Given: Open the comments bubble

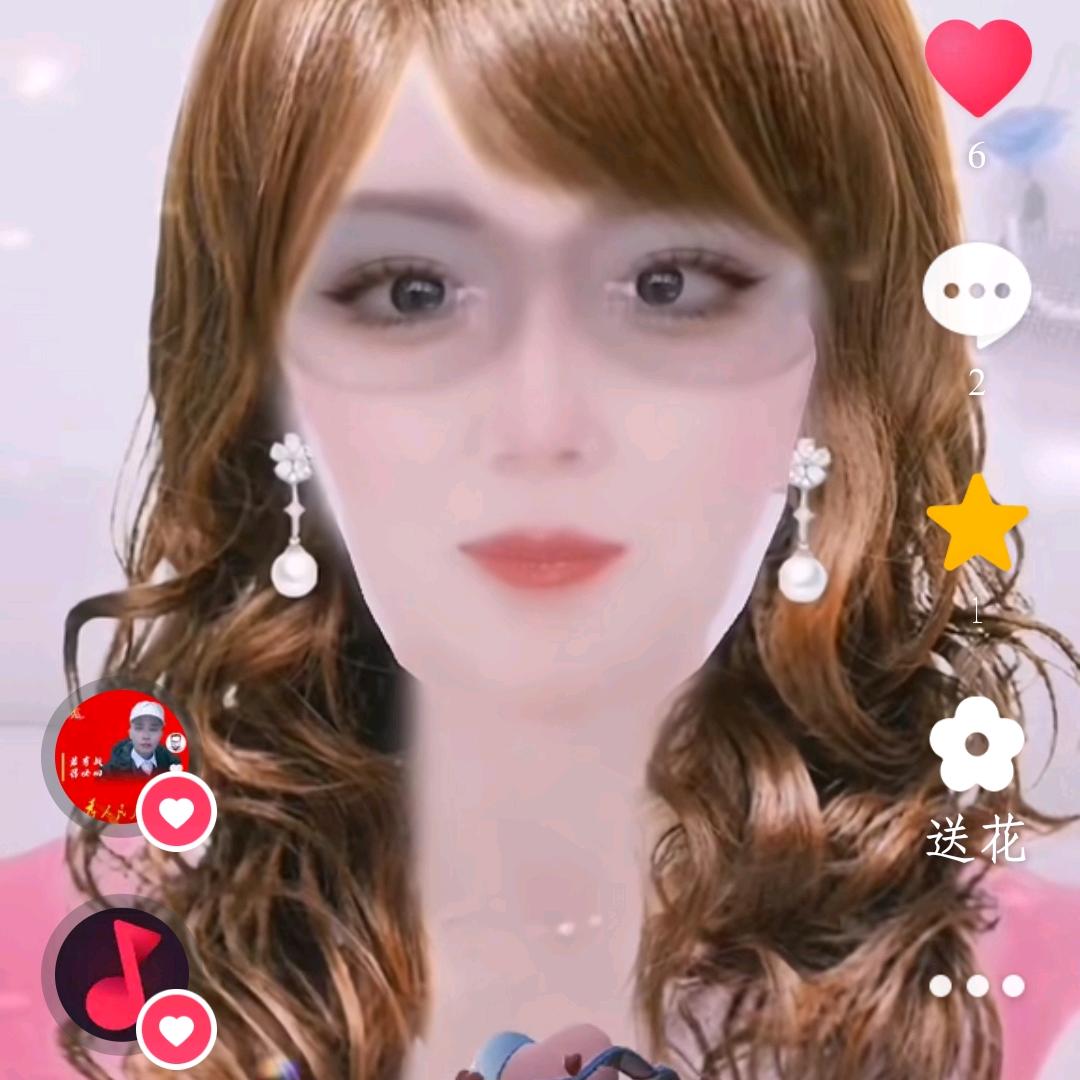Looking at the screenshot, I should [977, 291].
